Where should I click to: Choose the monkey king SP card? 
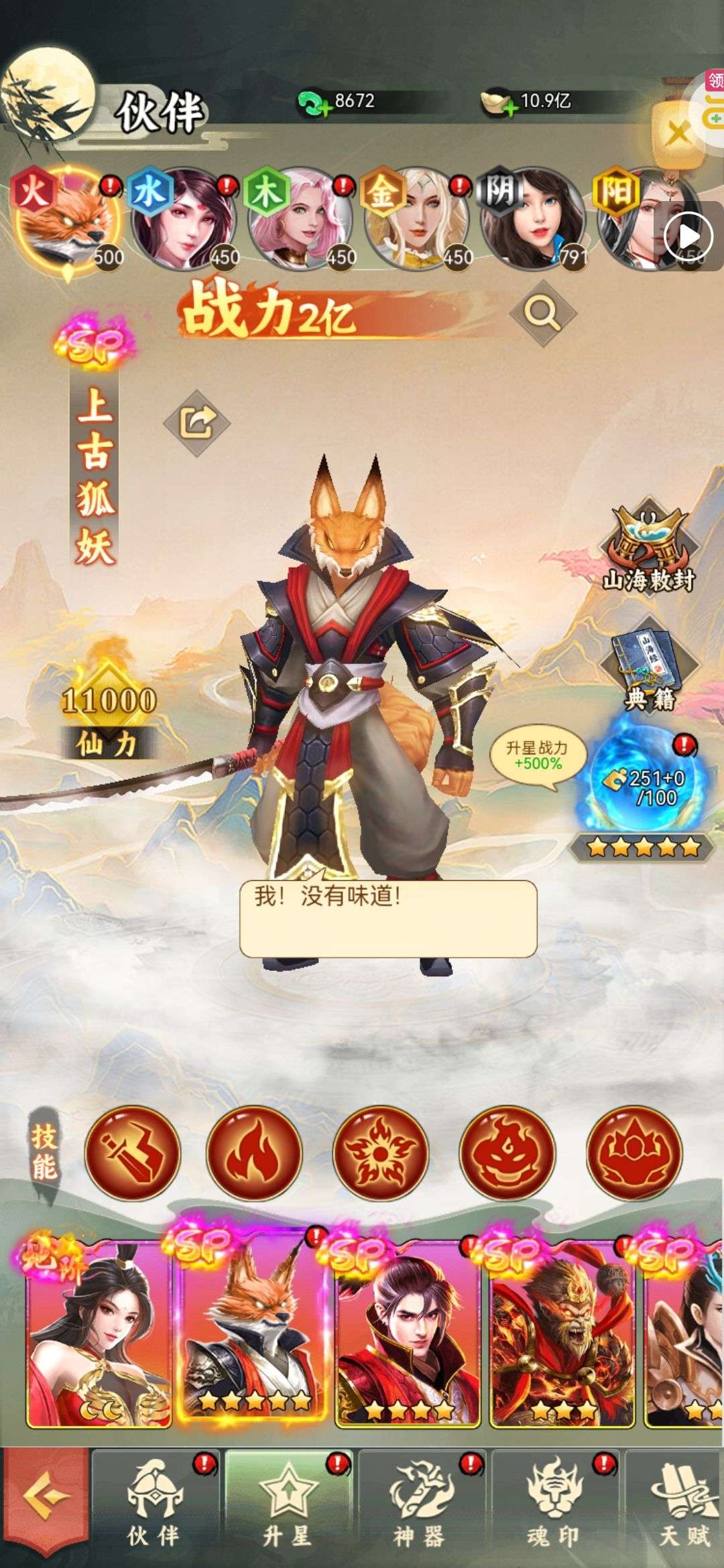click(x=562, y=1335)
